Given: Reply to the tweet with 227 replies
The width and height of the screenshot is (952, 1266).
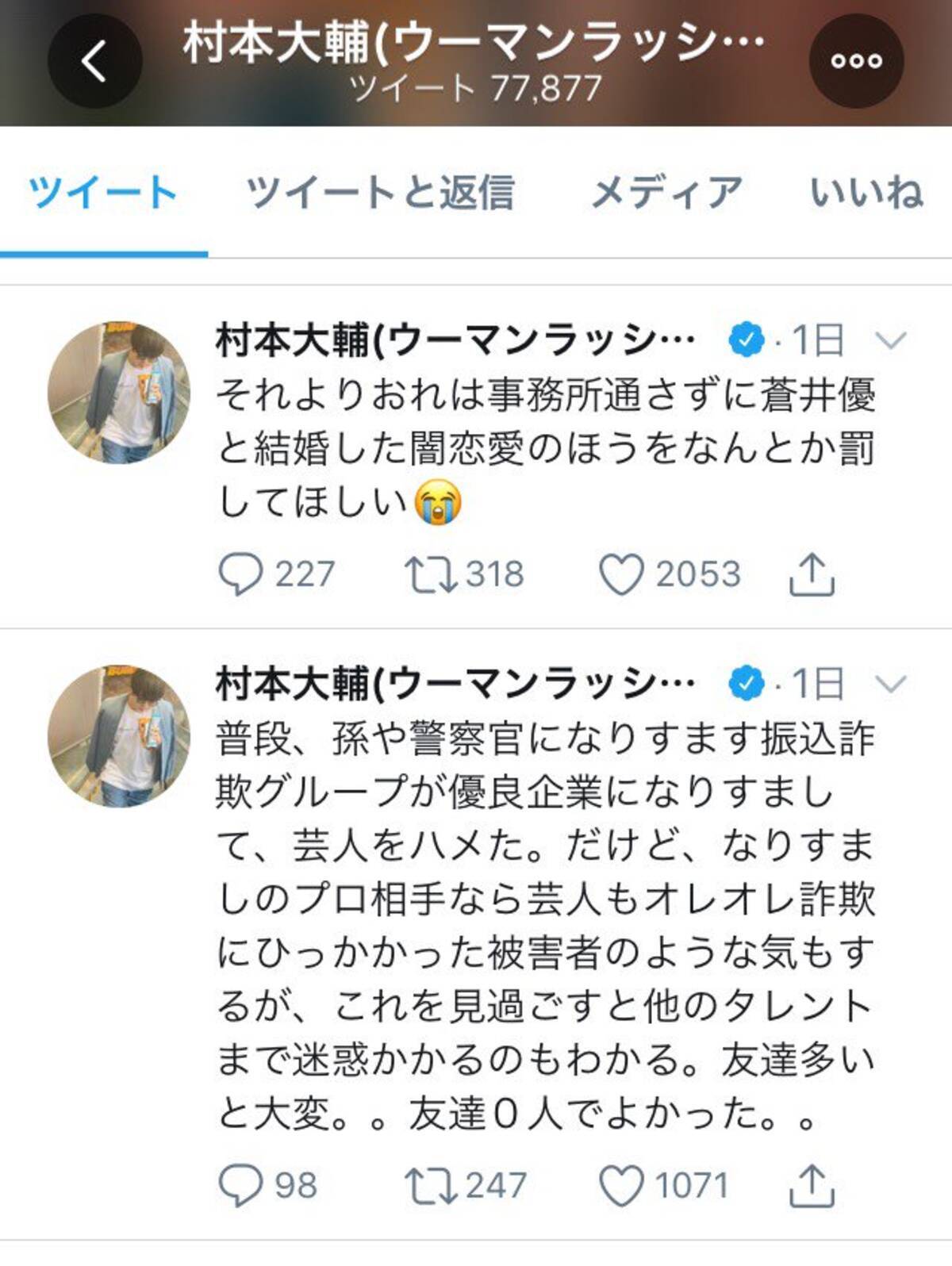Looking at the screenshot, I should [240, 574].
